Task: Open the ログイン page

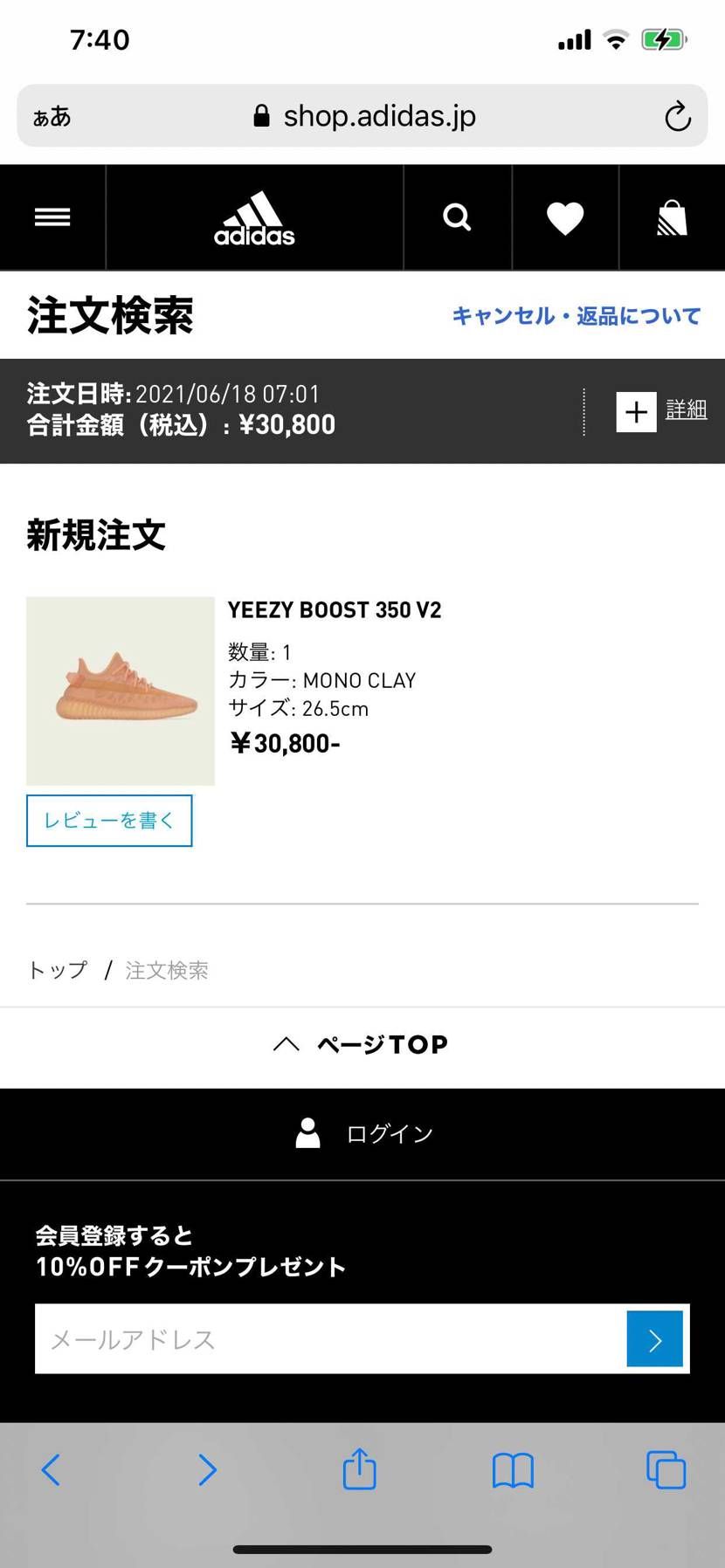Action: click(x=362, y=1133)
